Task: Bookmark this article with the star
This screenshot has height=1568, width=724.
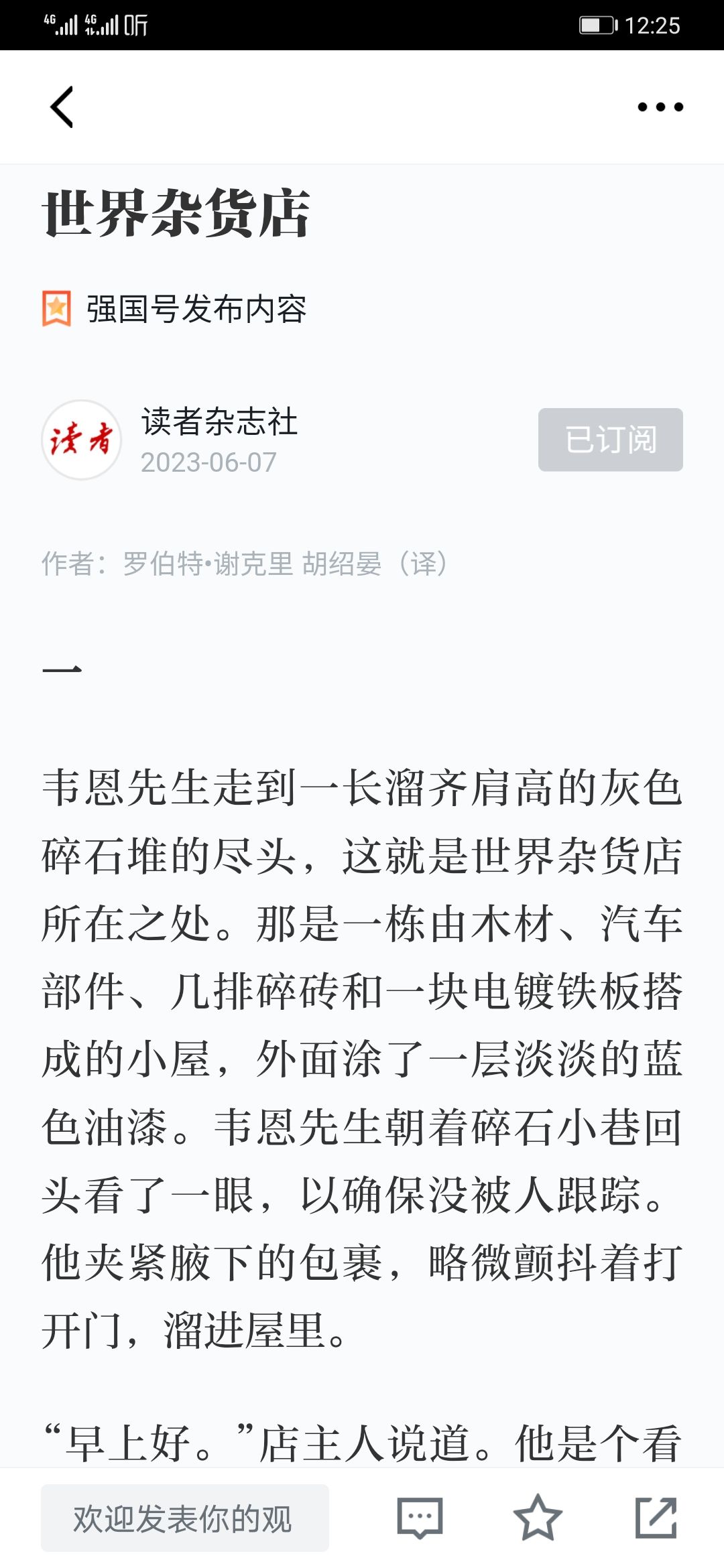Action: click(538, 1518)
